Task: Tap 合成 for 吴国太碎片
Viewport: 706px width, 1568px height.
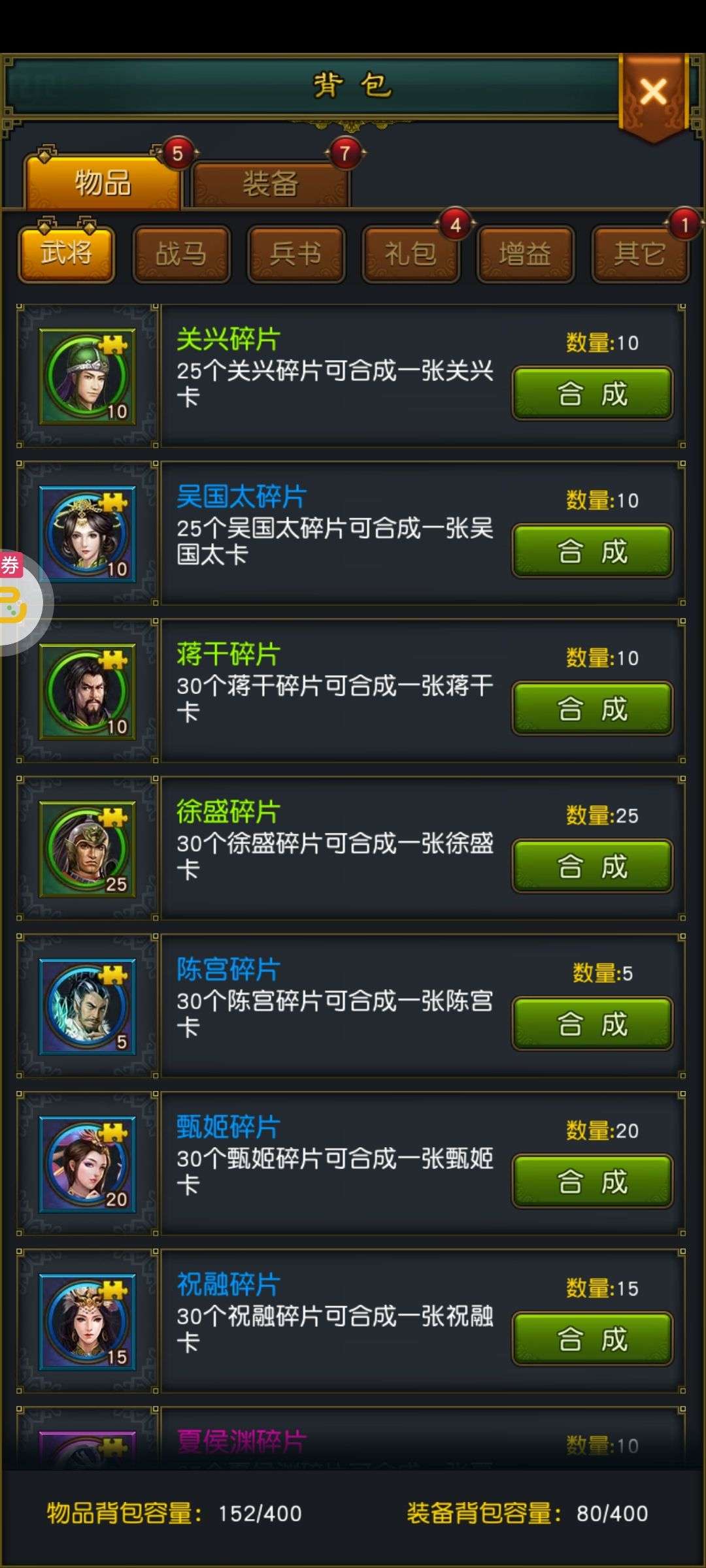Action: click(592, 551)
